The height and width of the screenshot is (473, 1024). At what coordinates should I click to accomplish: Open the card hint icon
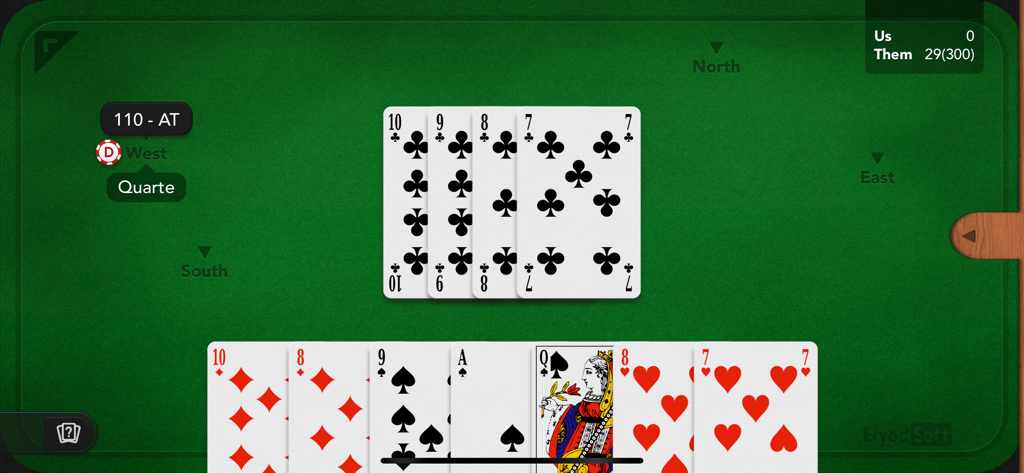(x=68, y=433)
